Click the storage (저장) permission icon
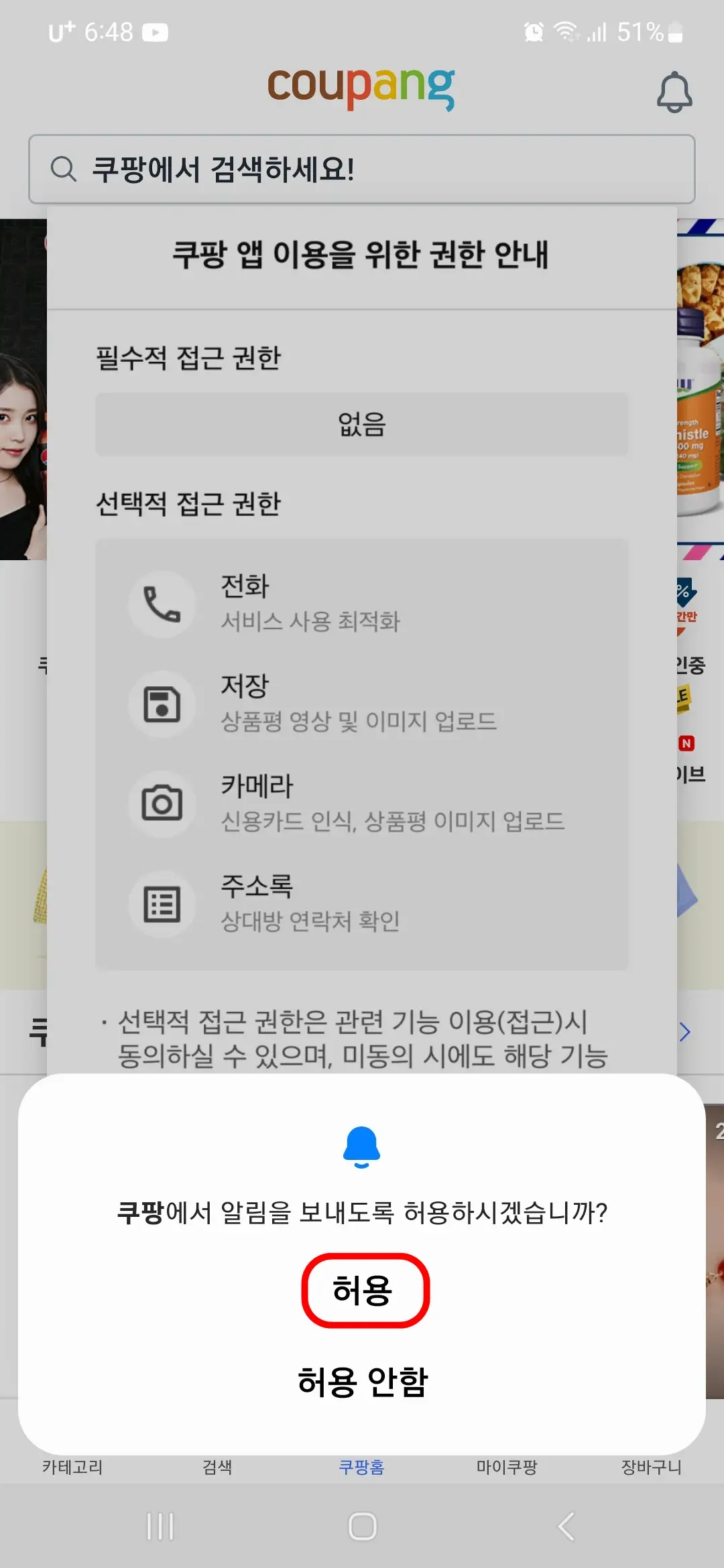 coord(162,704)
